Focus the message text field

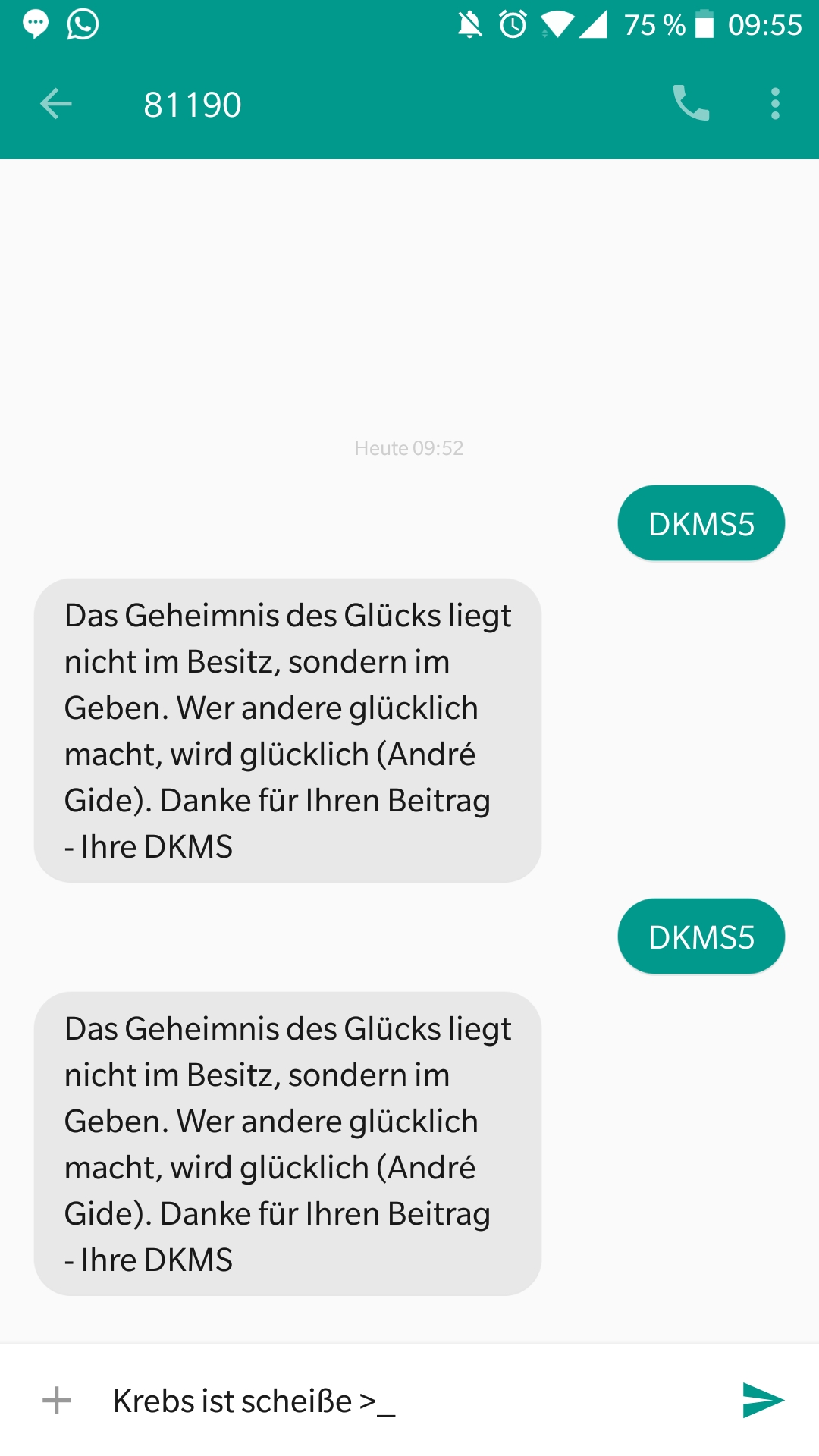(x=409, y=1401)
